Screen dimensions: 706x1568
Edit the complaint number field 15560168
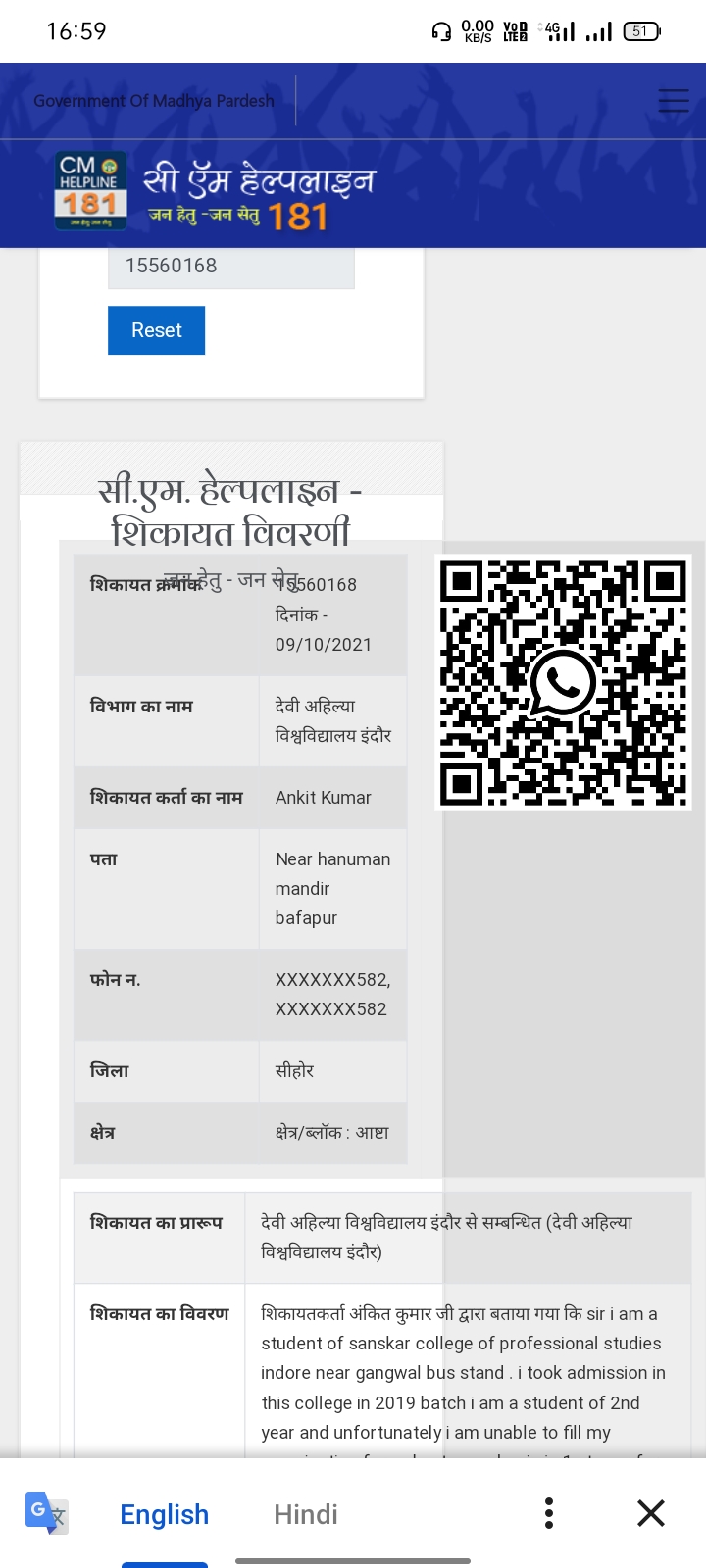(x=230, y=268)
